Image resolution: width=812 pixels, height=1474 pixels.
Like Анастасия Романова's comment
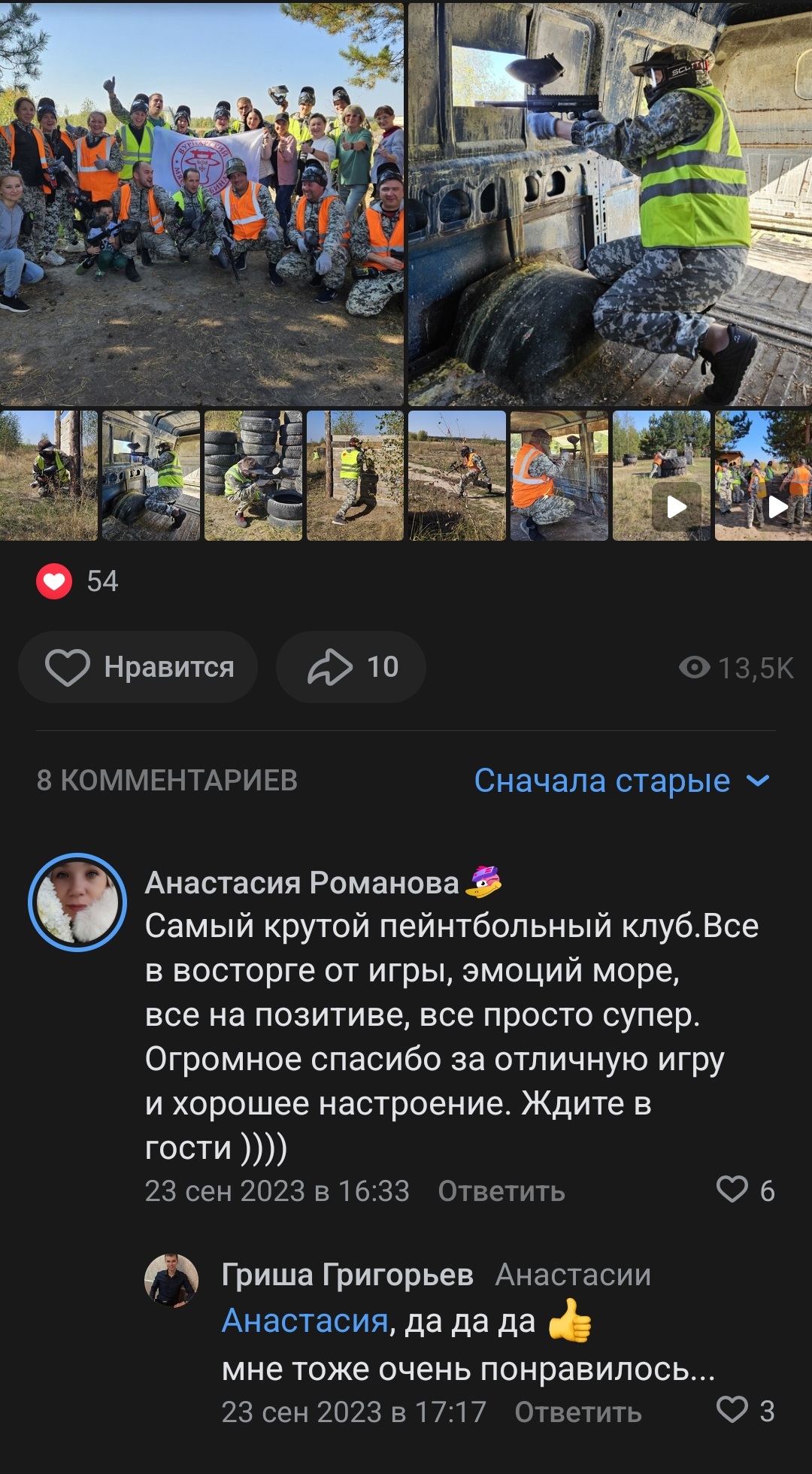732,1190
